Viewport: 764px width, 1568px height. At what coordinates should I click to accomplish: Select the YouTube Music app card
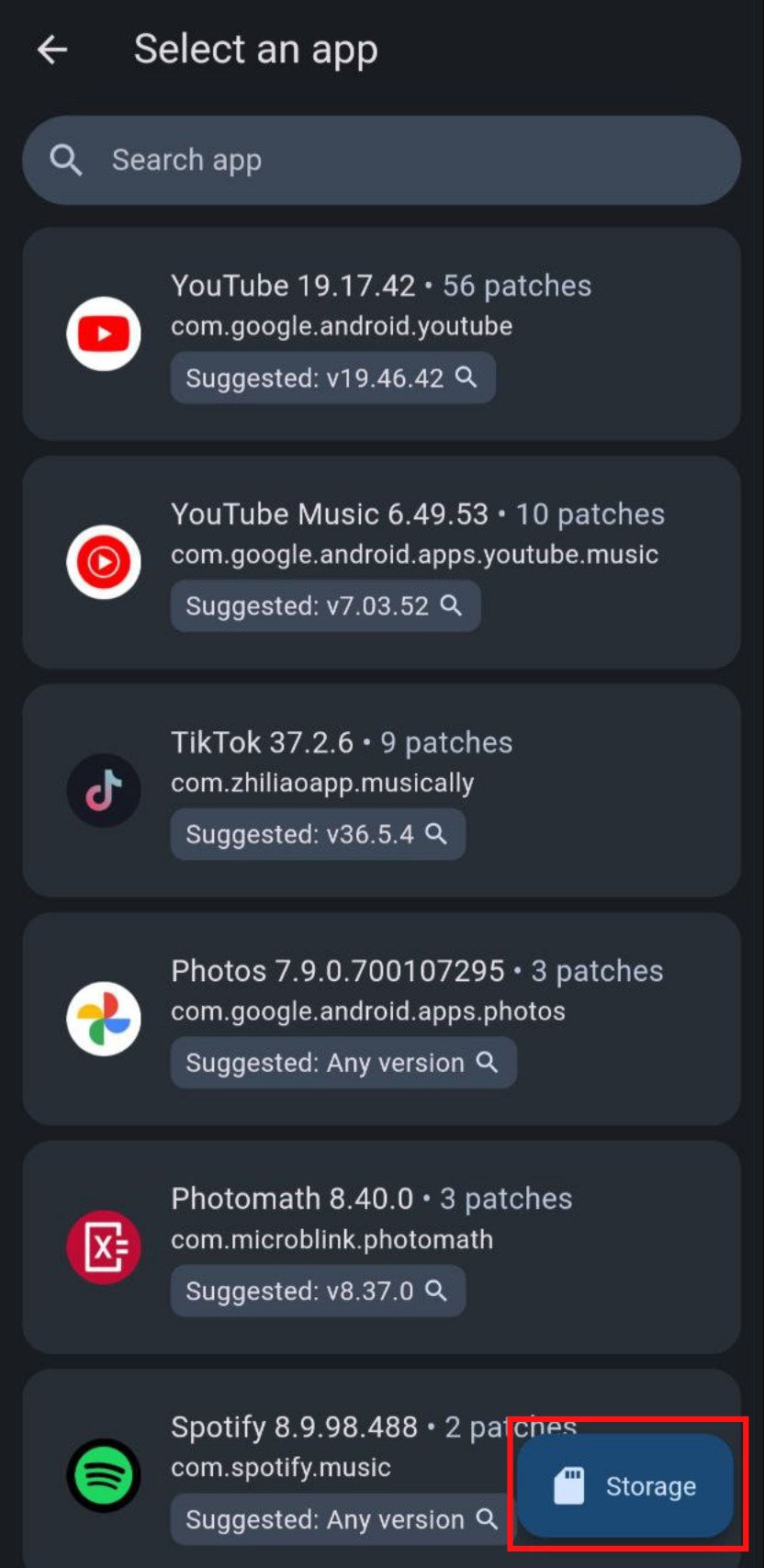381,562
